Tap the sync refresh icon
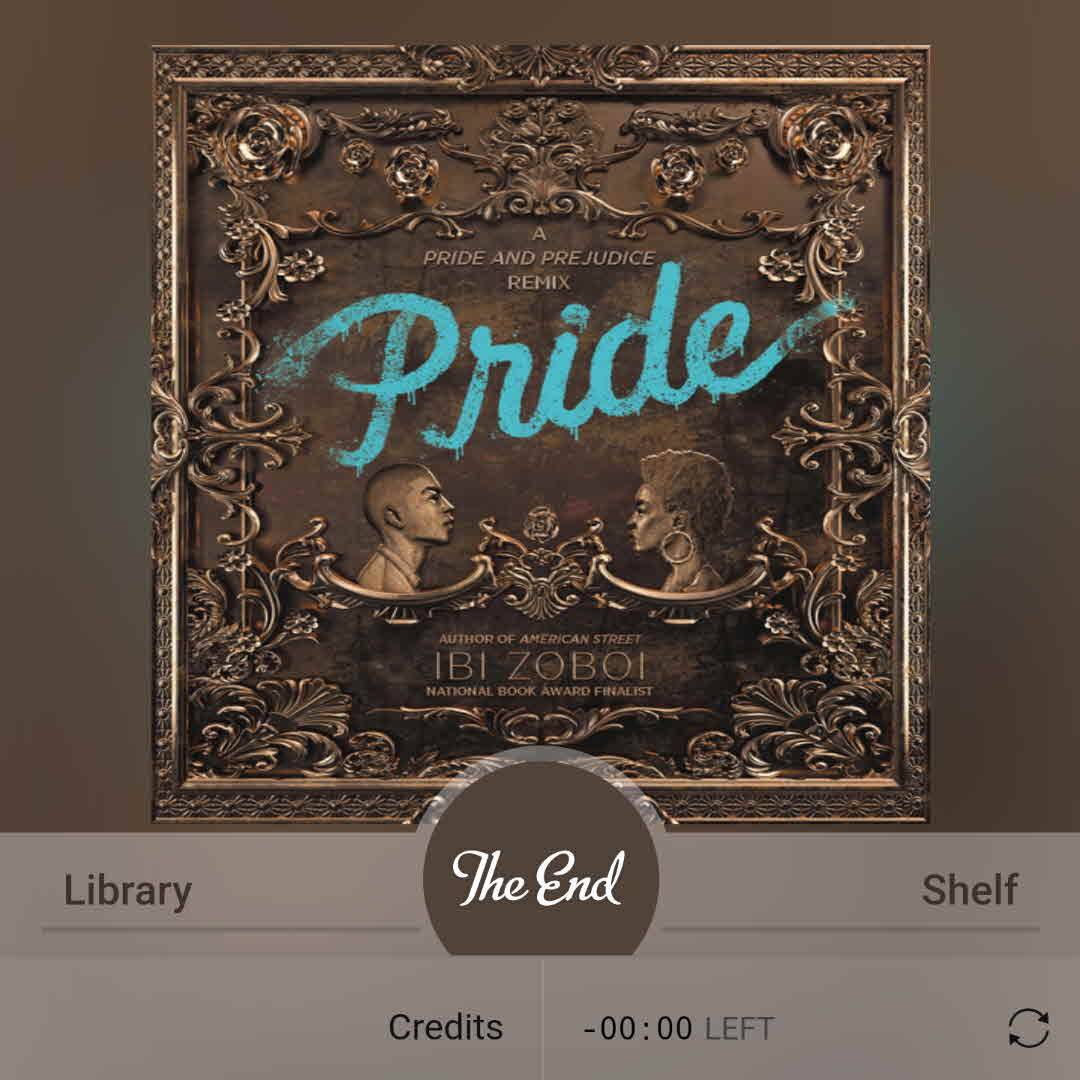The image size is (1080, 1080). [x=1028, y=1028]
